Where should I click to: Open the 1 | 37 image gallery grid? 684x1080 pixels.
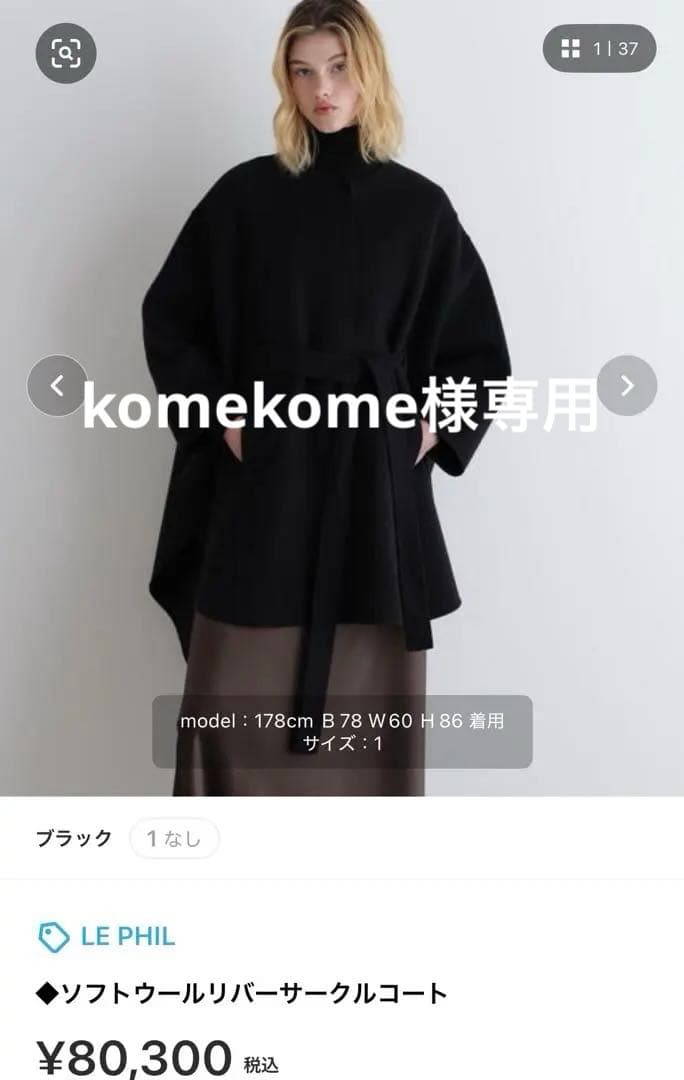599,49
